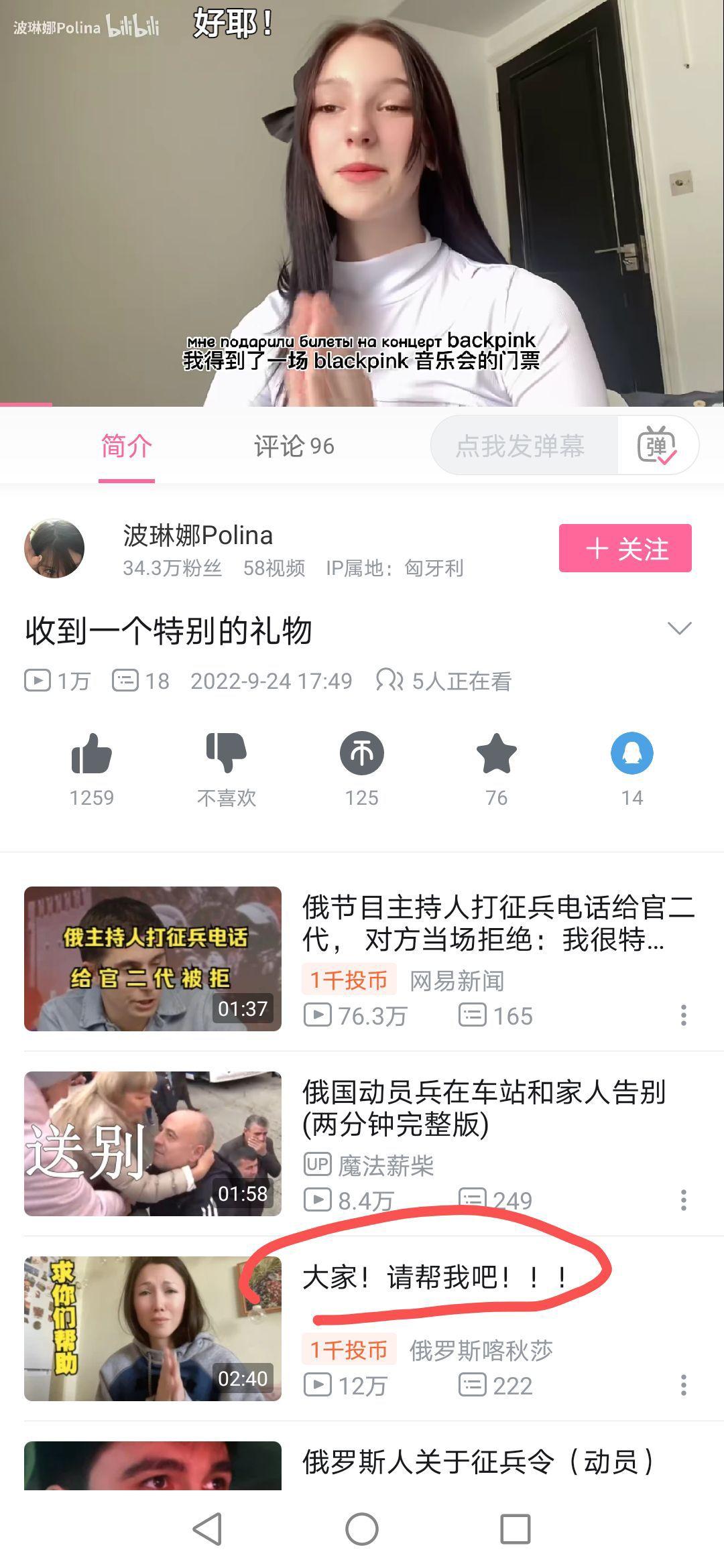Open video 俄节目主持人打征兵电话给官二代

pyautogui.click(x=153, y=959)
